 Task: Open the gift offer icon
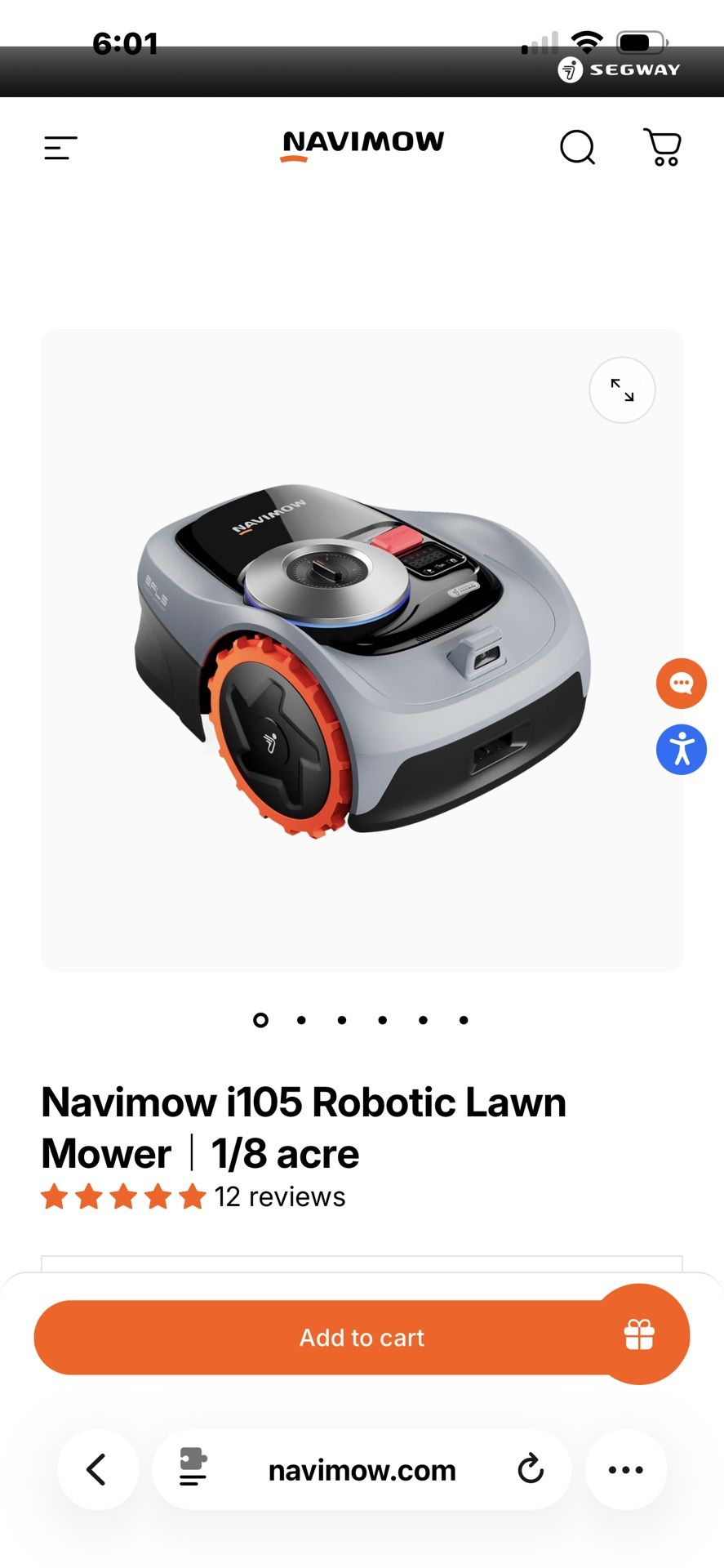coord(640,1334)
